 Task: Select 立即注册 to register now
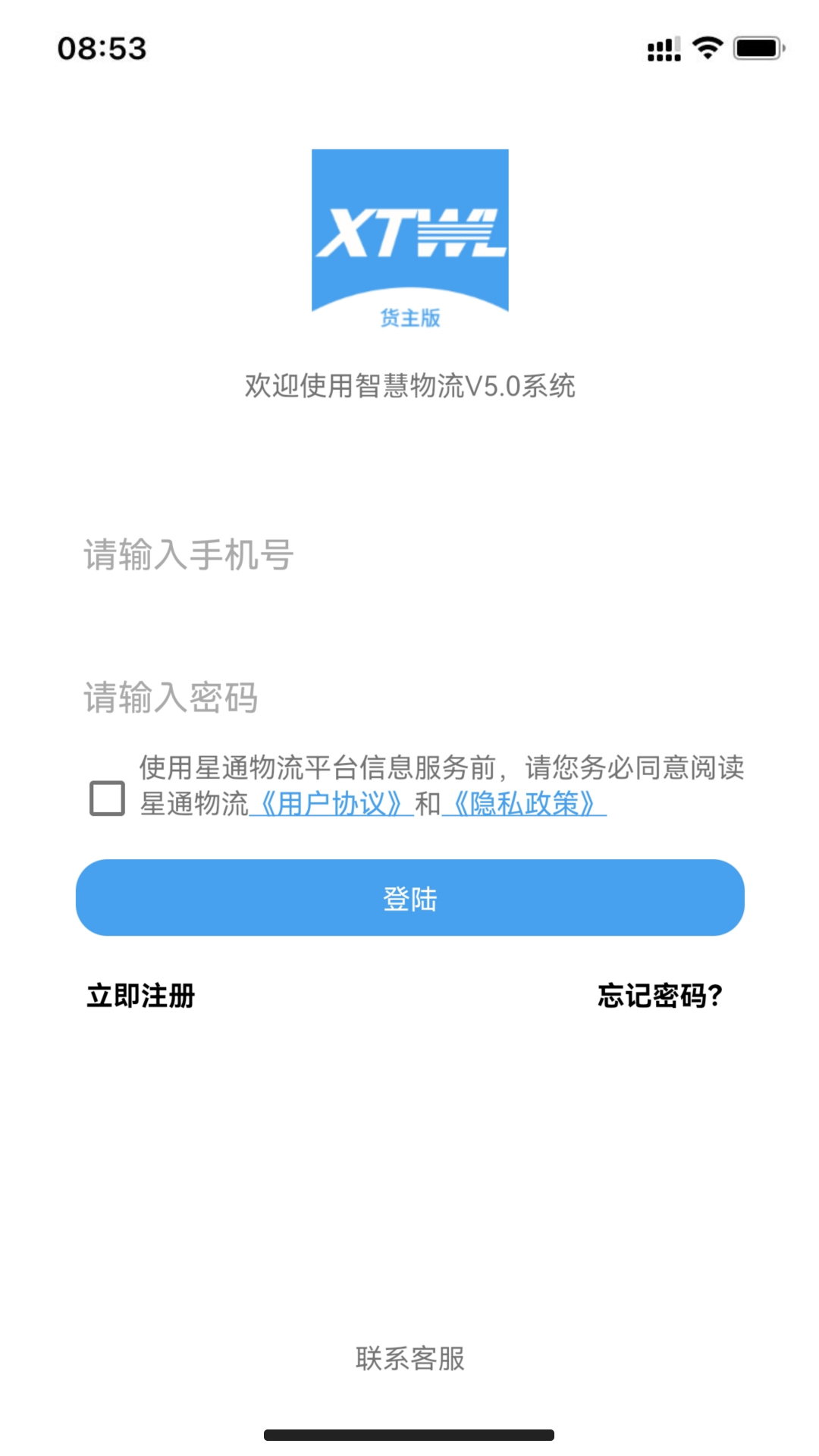(x=141, y=996)
